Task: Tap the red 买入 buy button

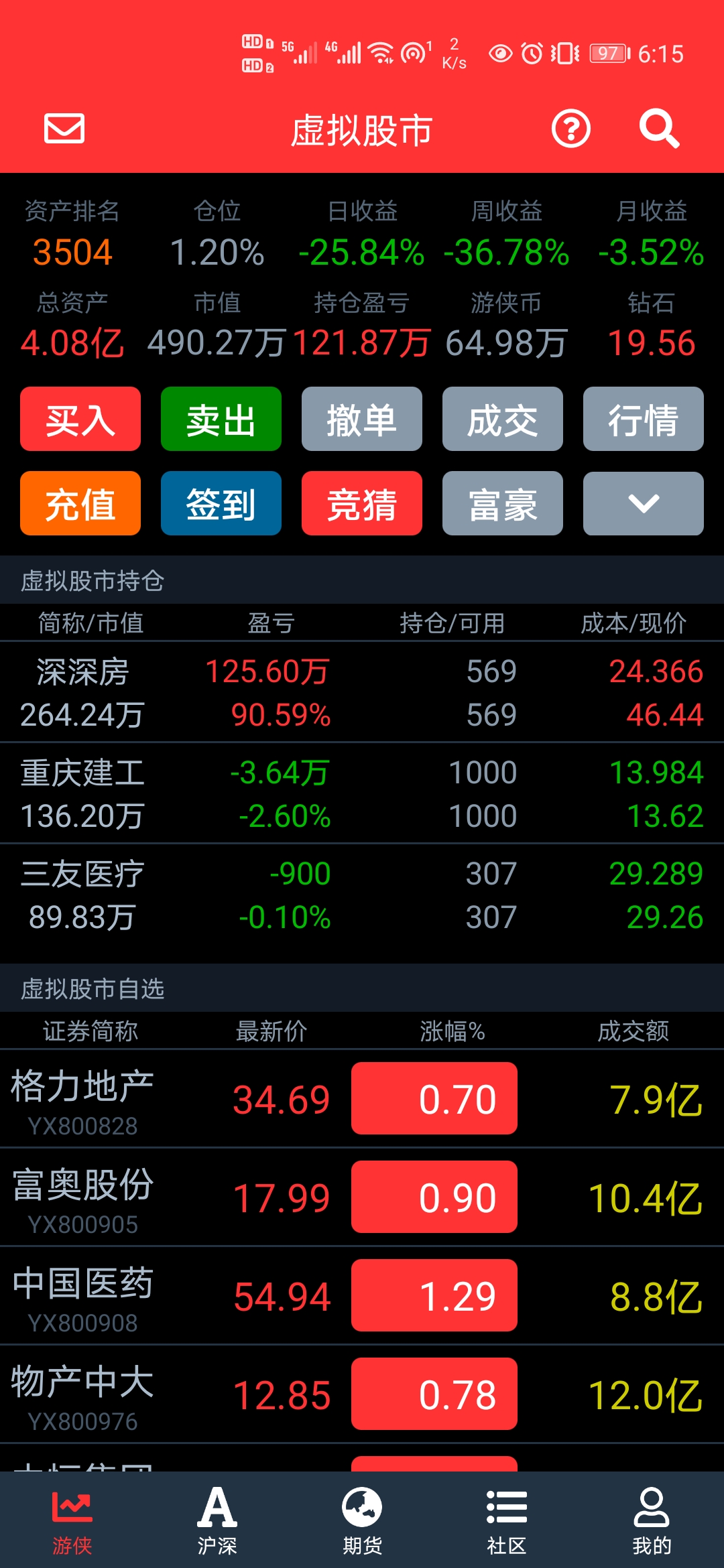Action: [80, 419]
